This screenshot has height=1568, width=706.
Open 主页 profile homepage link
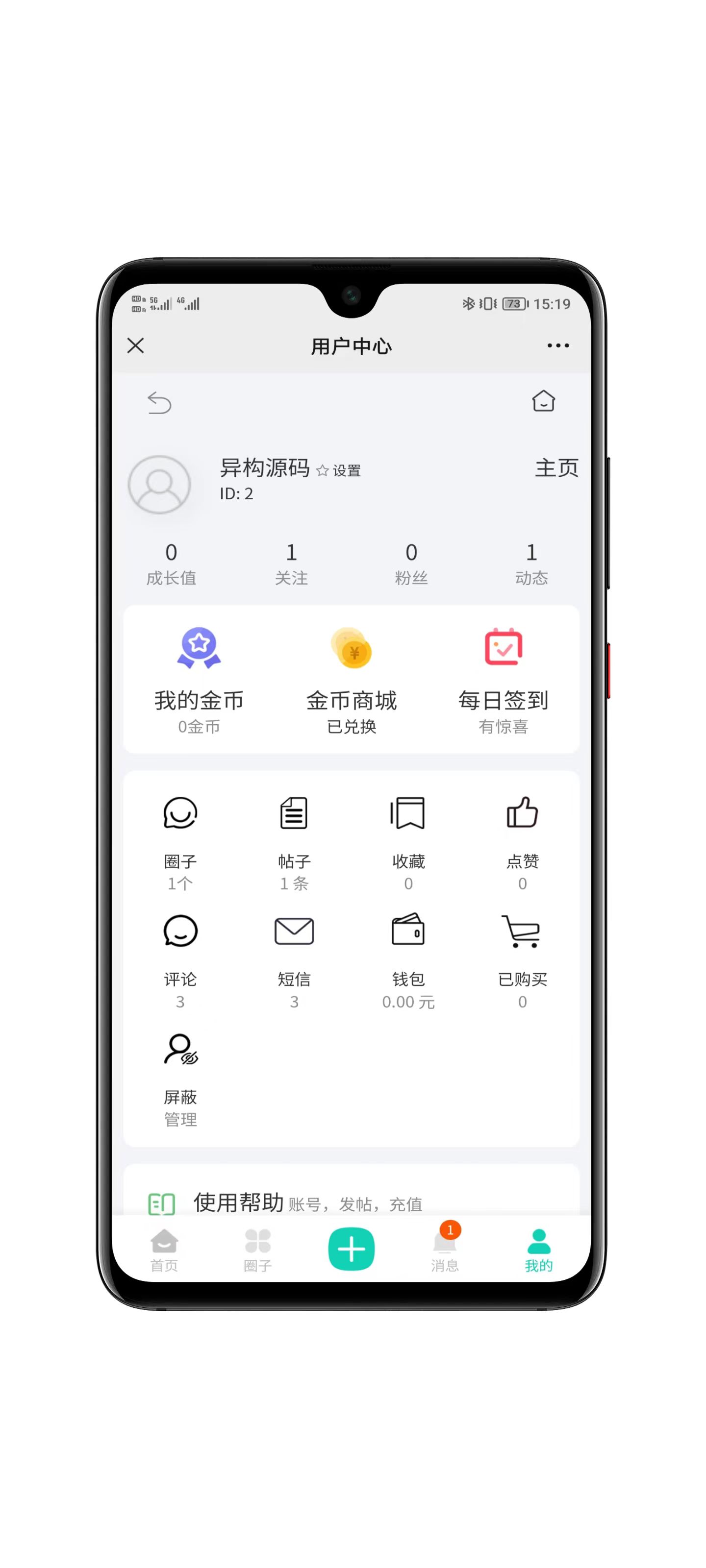coord(557,469)
